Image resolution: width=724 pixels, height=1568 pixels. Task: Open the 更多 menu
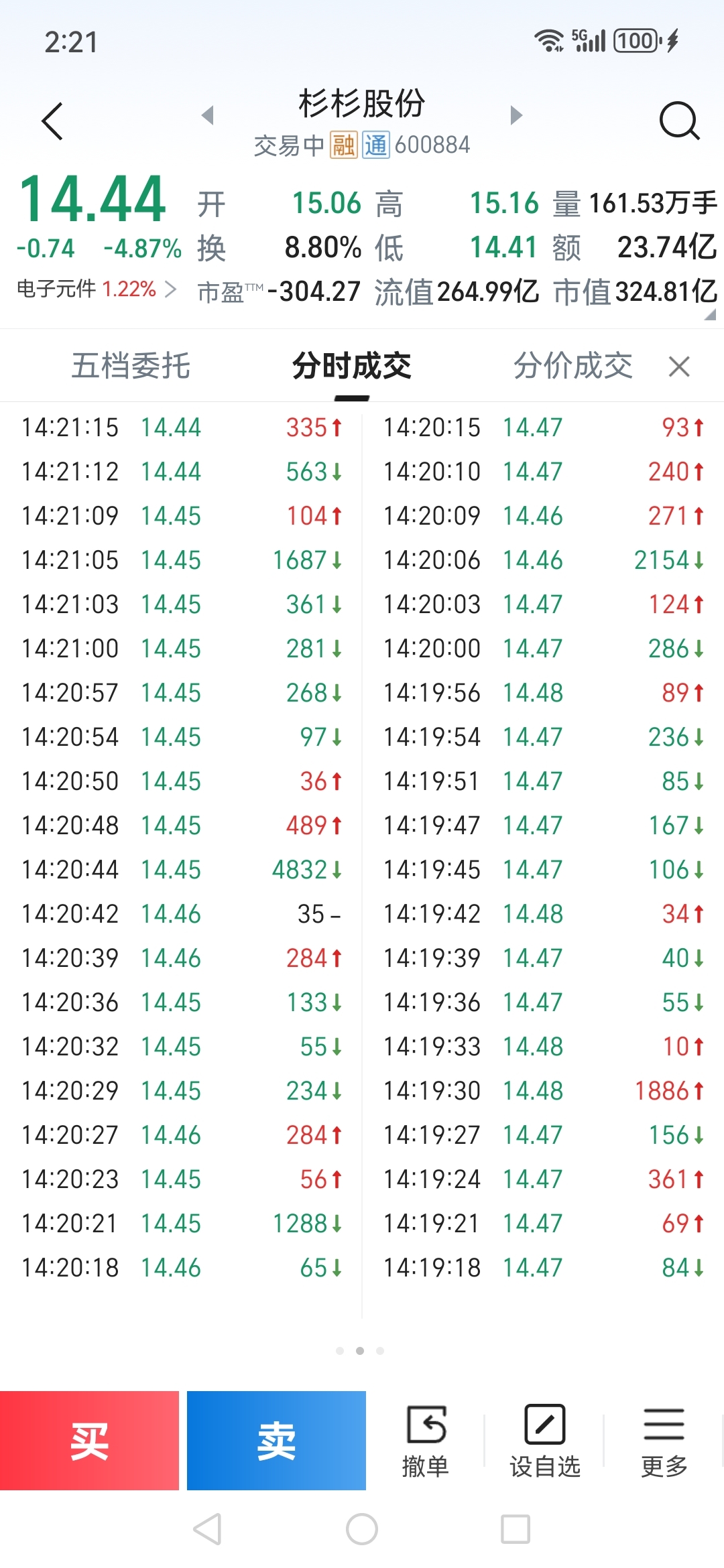click(x=664, y=1442)
